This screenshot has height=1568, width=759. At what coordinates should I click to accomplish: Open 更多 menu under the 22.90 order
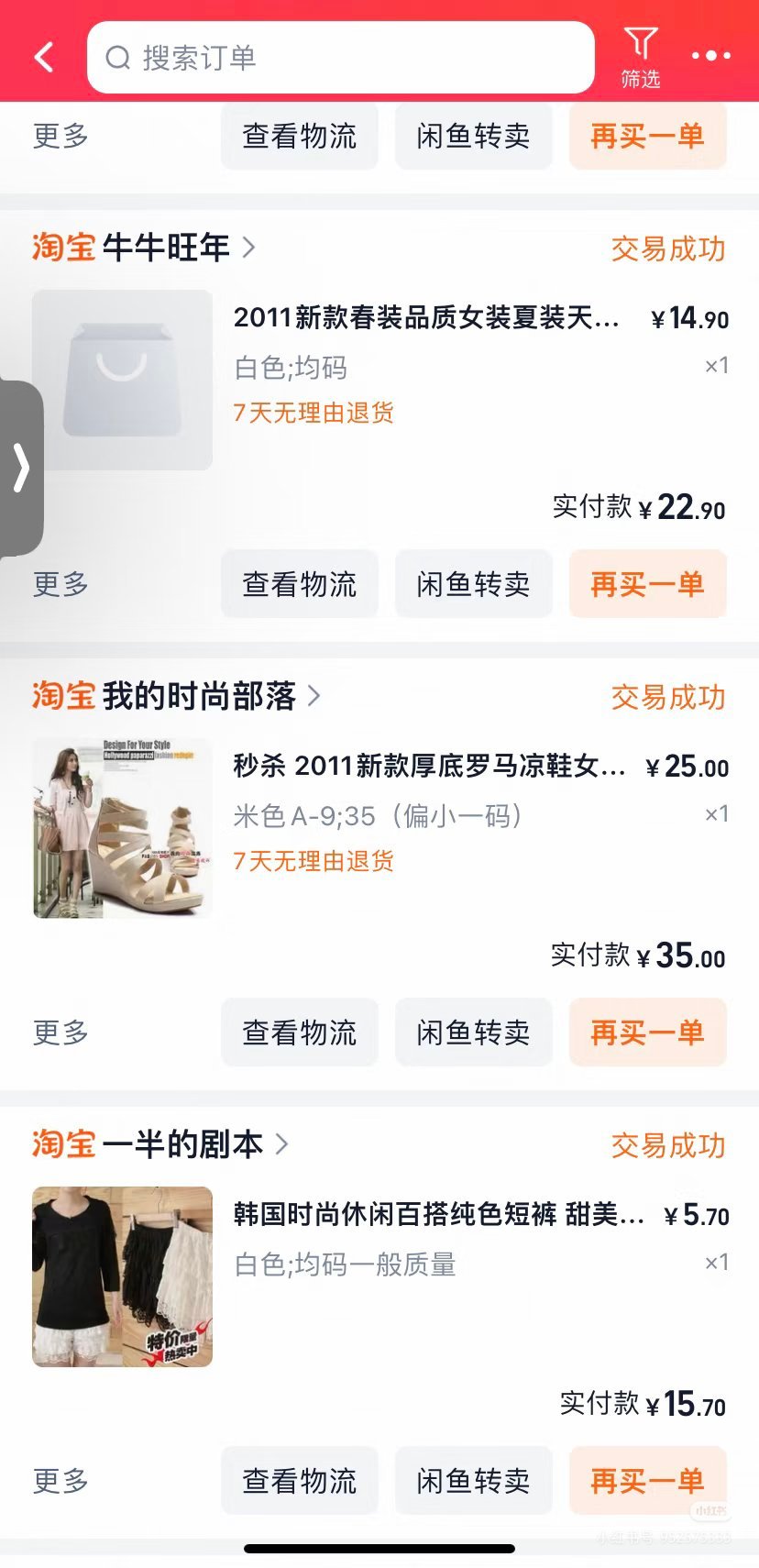59,584
